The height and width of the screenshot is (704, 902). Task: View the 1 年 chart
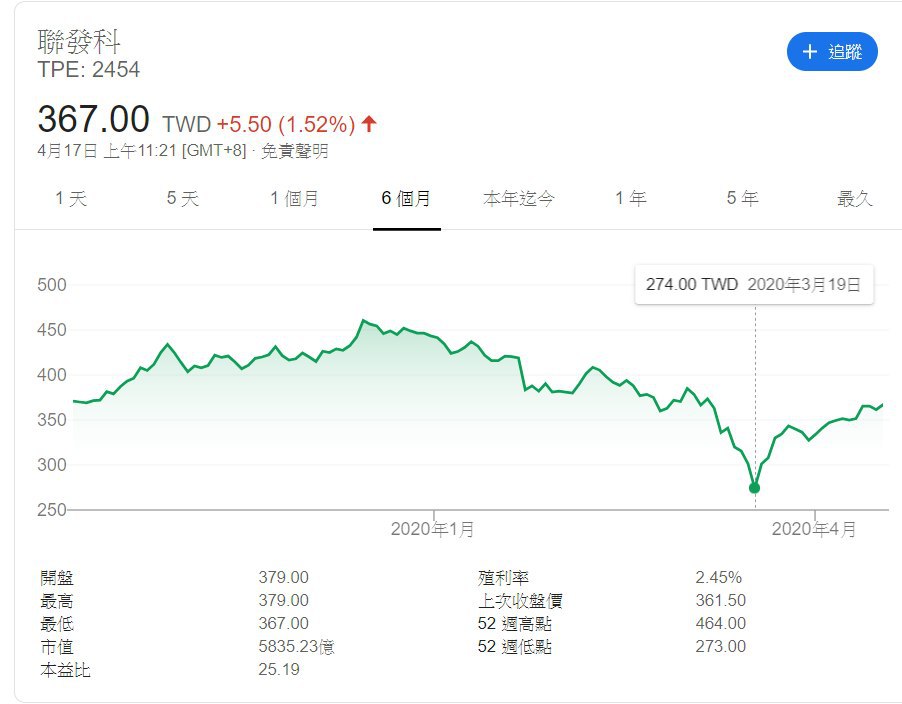click(630, 198)
